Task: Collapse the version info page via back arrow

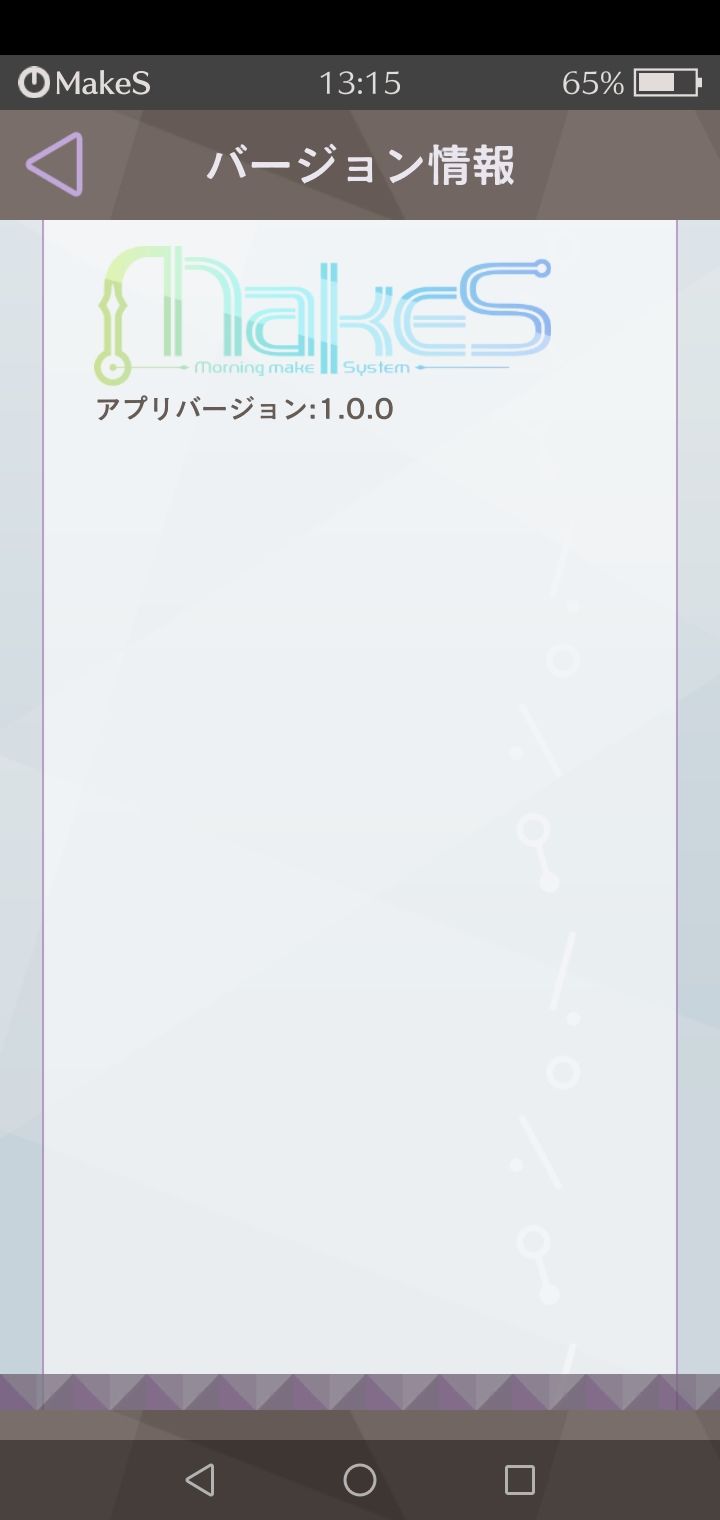Action: tap(55, 163)
